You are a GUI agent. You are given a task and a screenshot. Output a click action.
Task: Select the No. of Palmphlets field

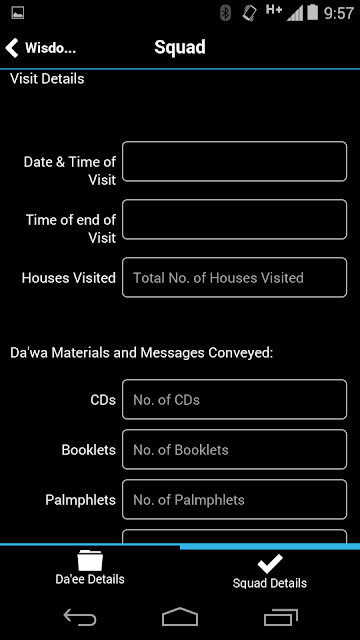tap(234, 499)
